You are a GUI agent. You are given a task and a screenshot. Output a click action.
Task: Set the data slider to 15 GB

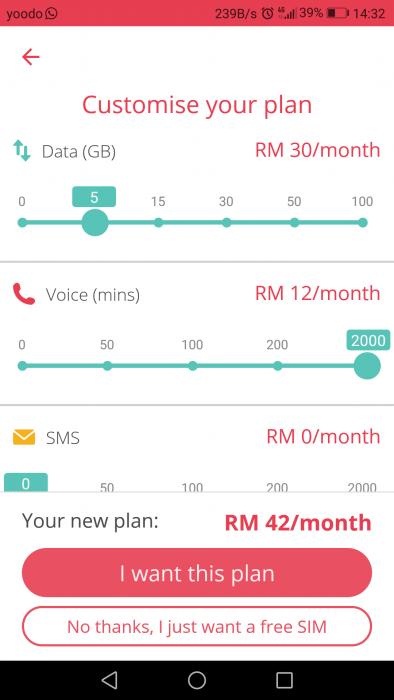pyautogui.click(x=158, y=222)
